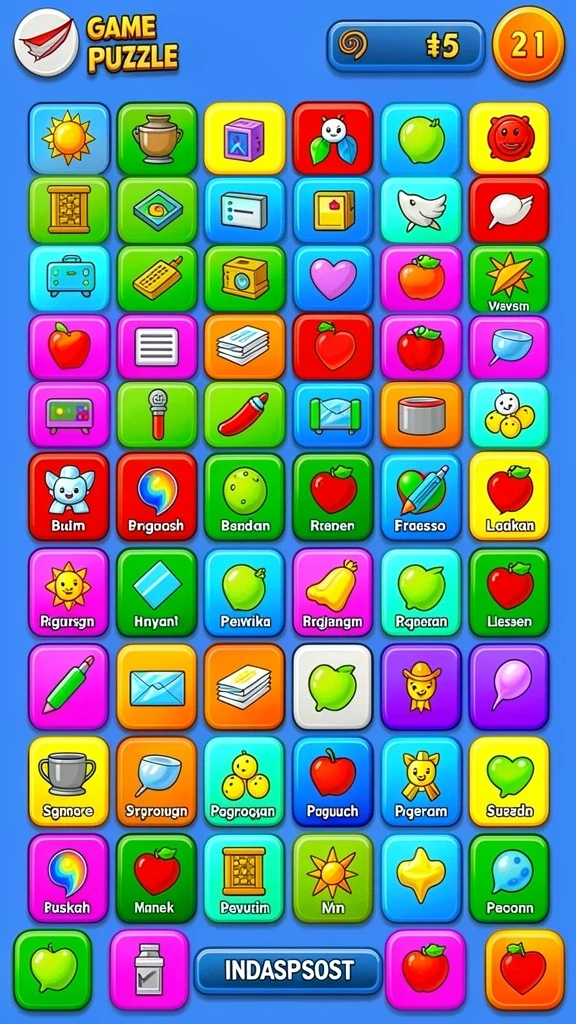Choose the Sgnnore trophy cup tile
576x1024 pixels.
pyautogui.click(x=69, y=782)
